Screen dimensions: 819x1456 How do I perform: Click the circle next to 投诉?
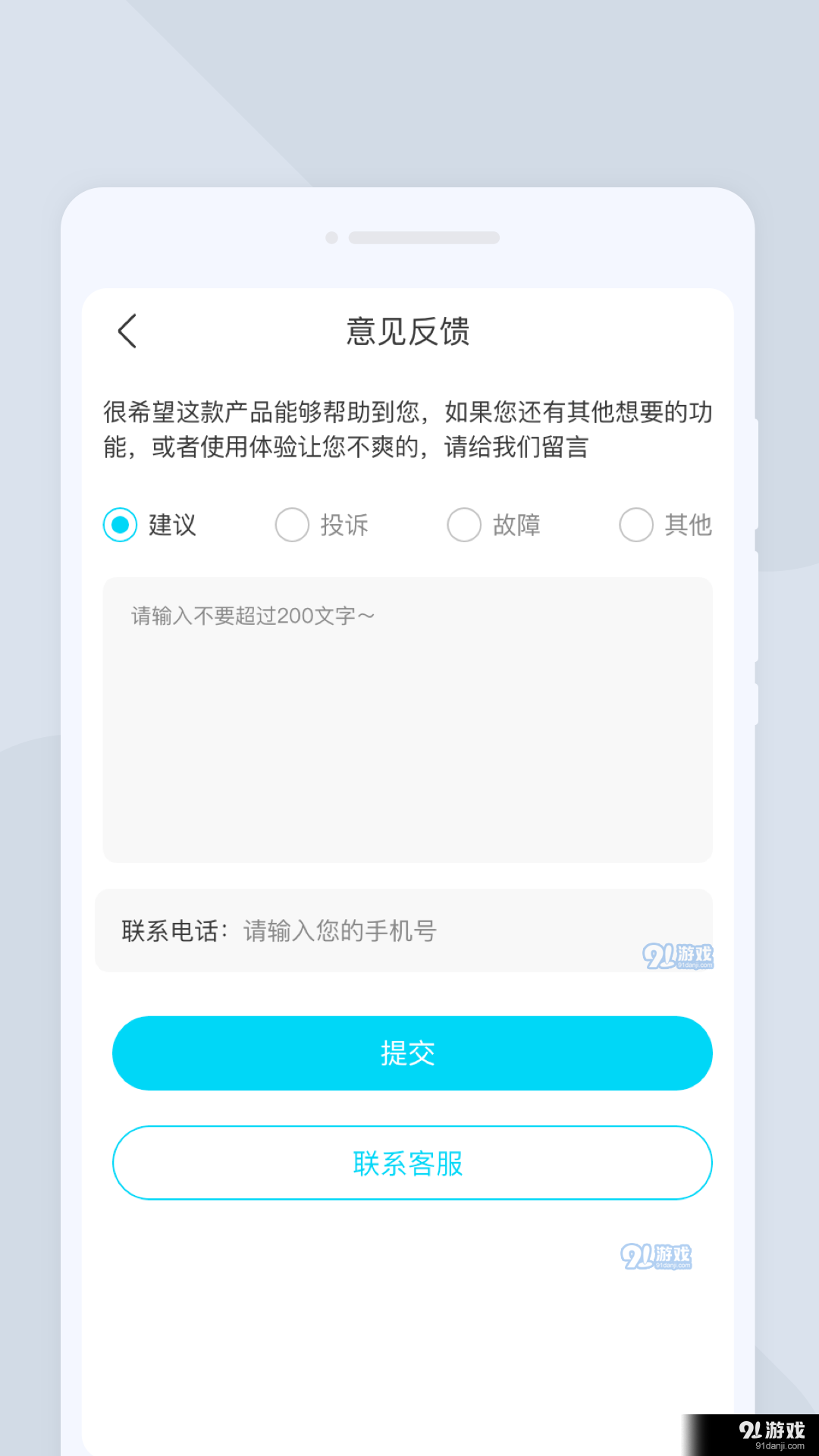(292, 524)
